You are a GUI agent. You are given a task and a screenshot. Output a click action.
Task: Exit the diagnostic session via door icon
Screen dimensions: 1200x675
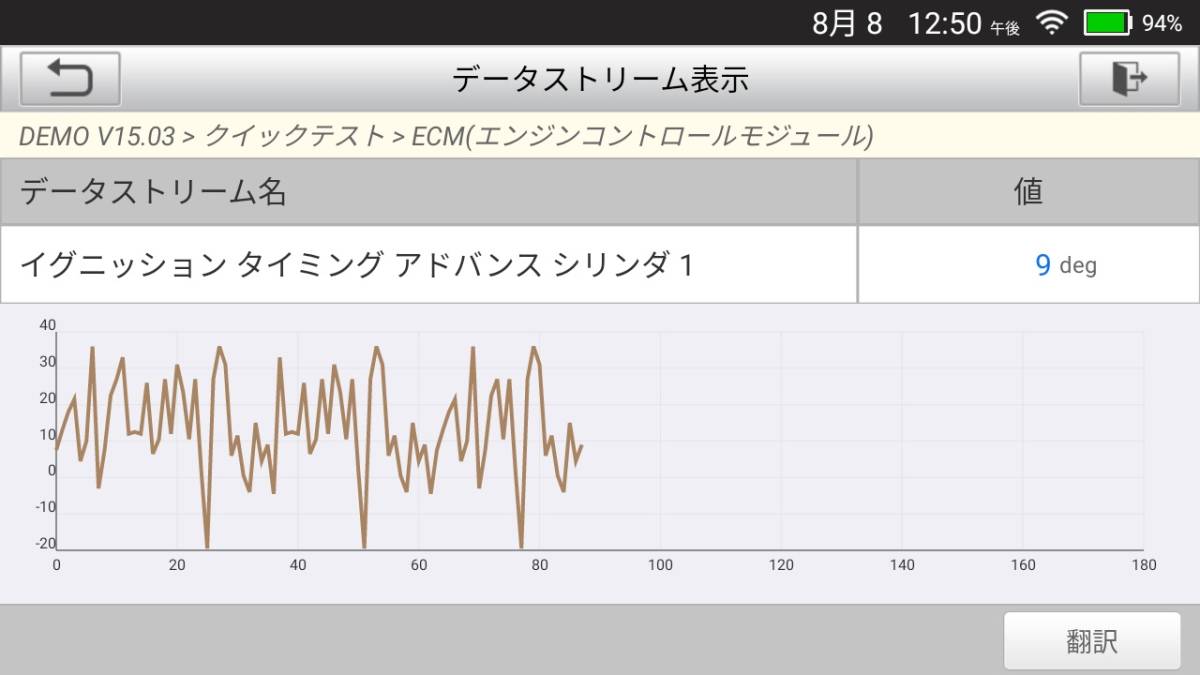point(1129,79)
